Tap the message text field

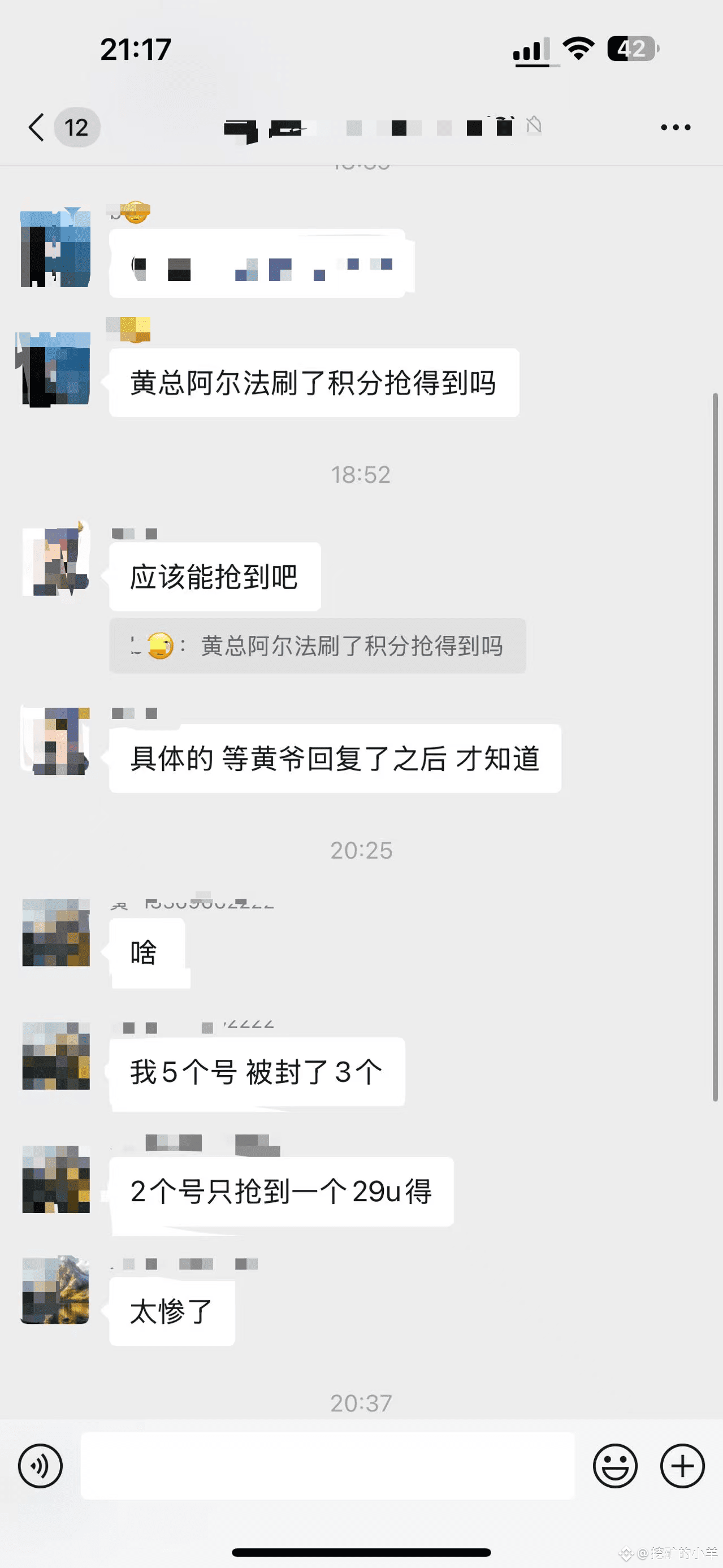pyautogui.click(x=327, y=1466)
